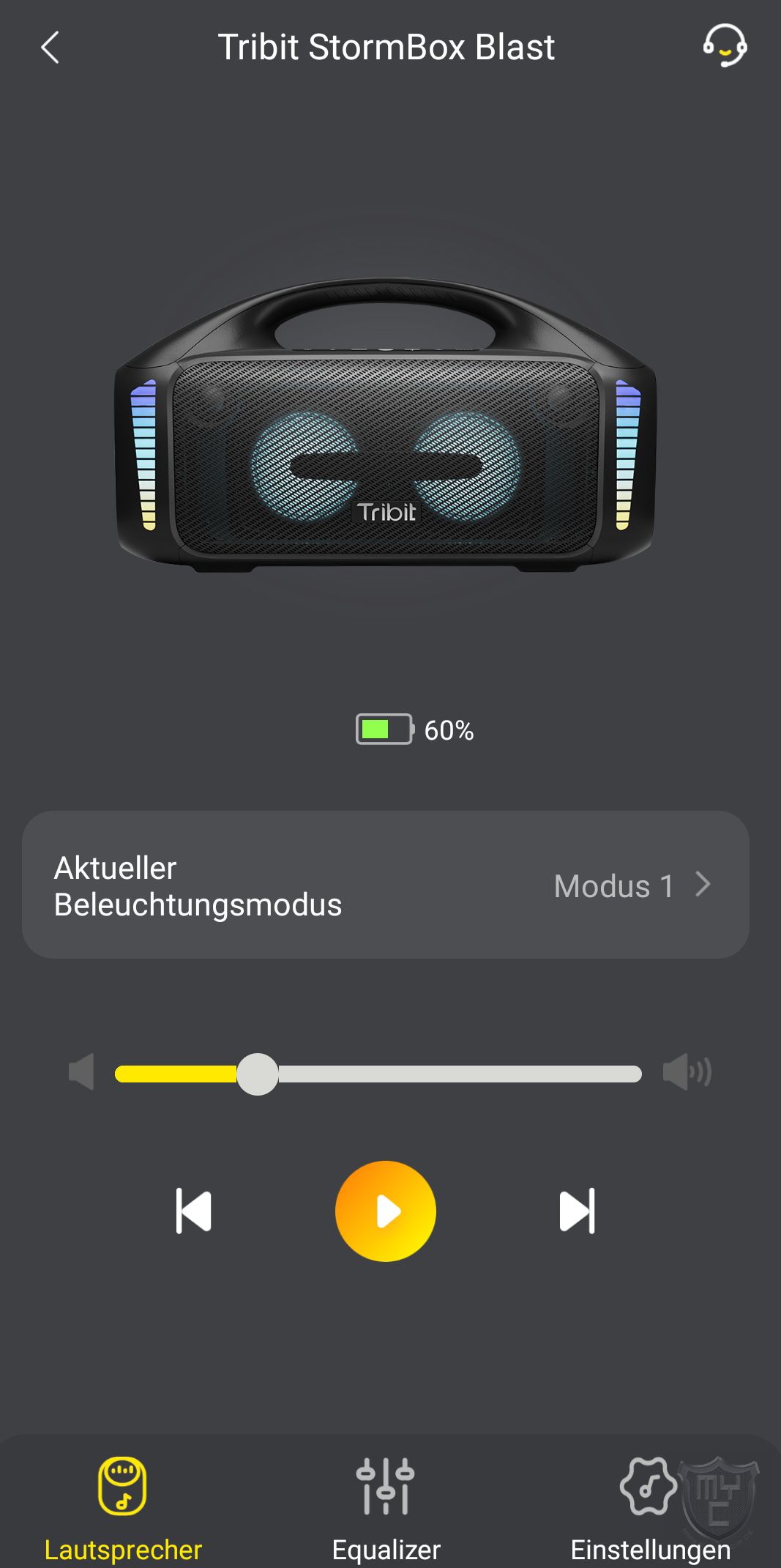The image size is (781, 1568).
Task: Start playback with the orange play button
Action: 386,1211
